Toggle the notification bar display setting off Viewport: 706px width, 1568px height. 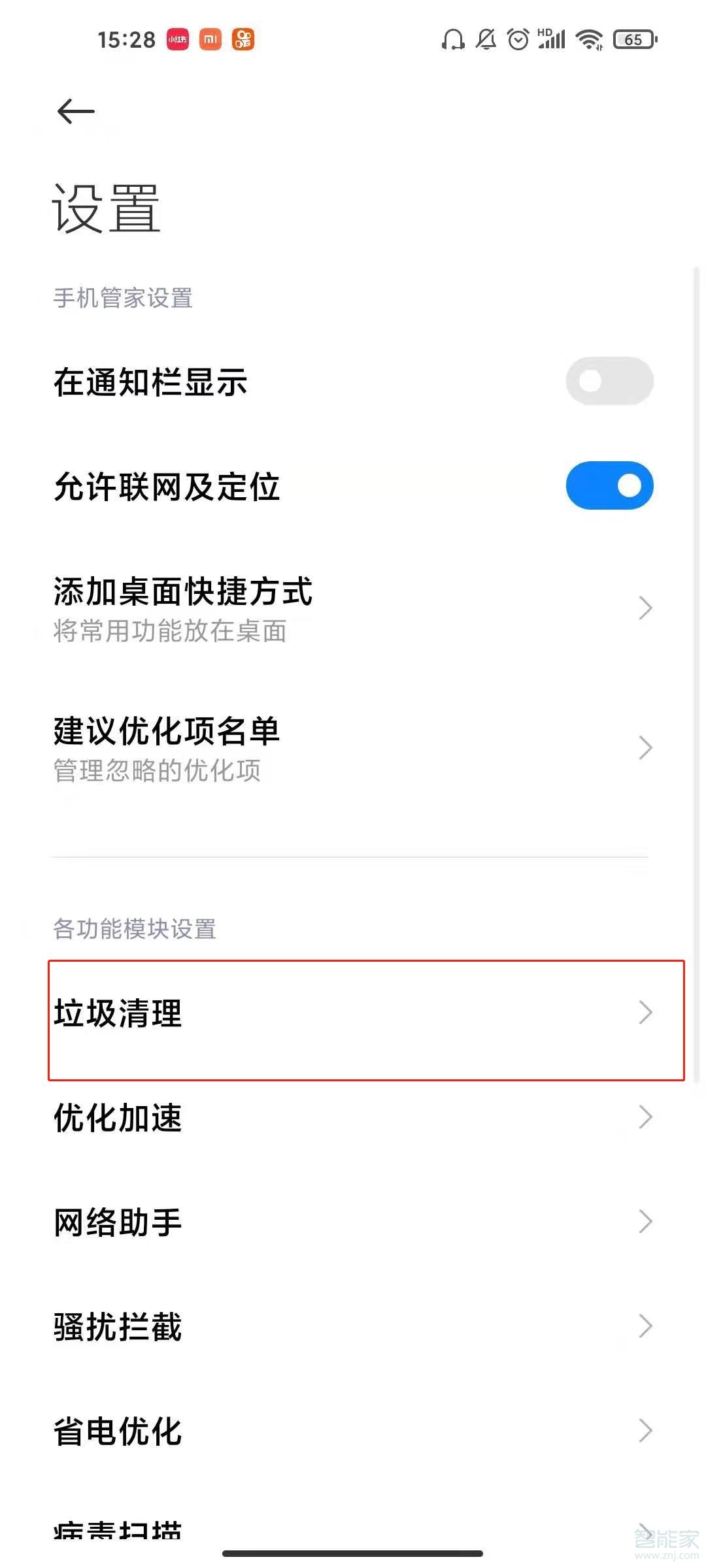[609, 381]
